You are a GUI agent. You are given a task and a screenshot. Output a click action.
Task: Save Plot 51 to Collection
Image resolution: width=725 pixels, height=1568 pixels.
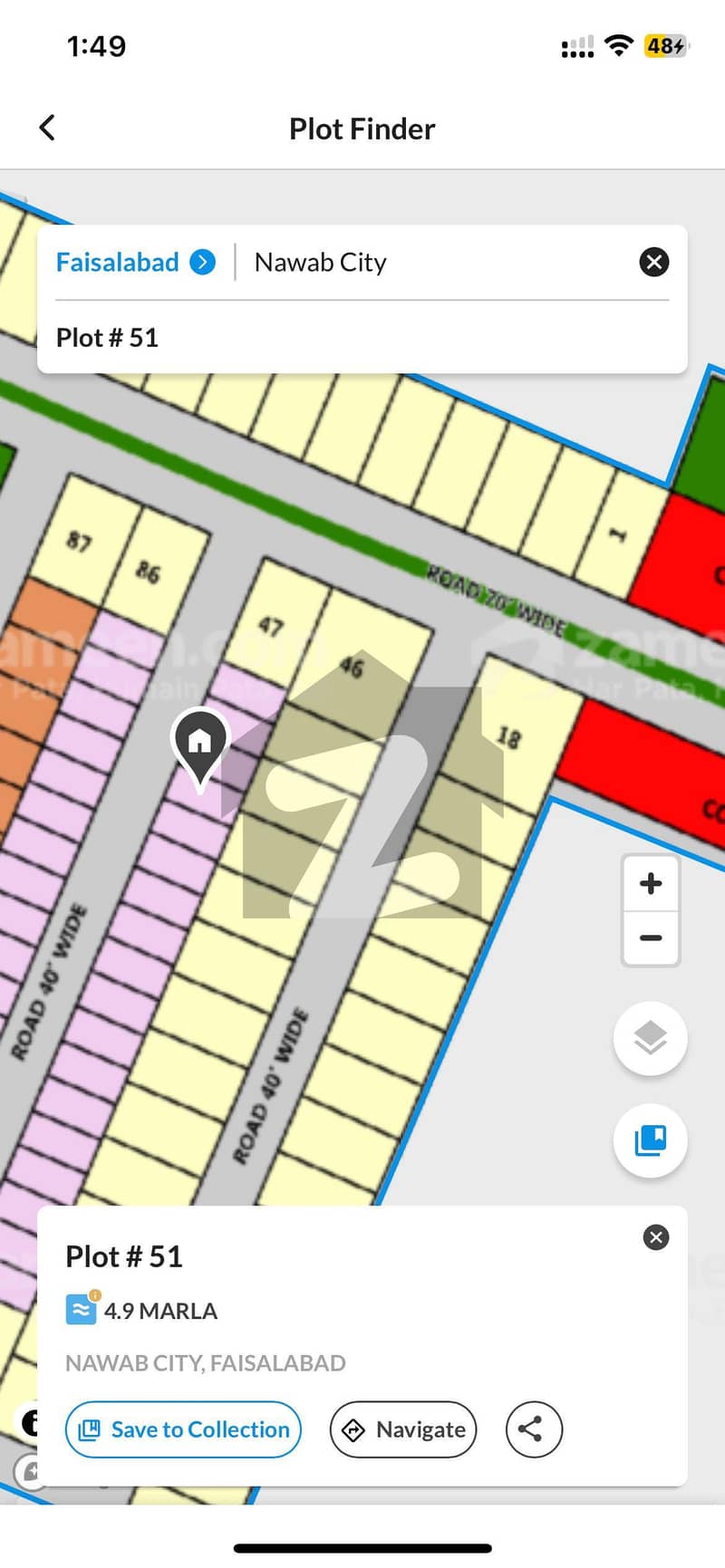tap(183, 1429)
